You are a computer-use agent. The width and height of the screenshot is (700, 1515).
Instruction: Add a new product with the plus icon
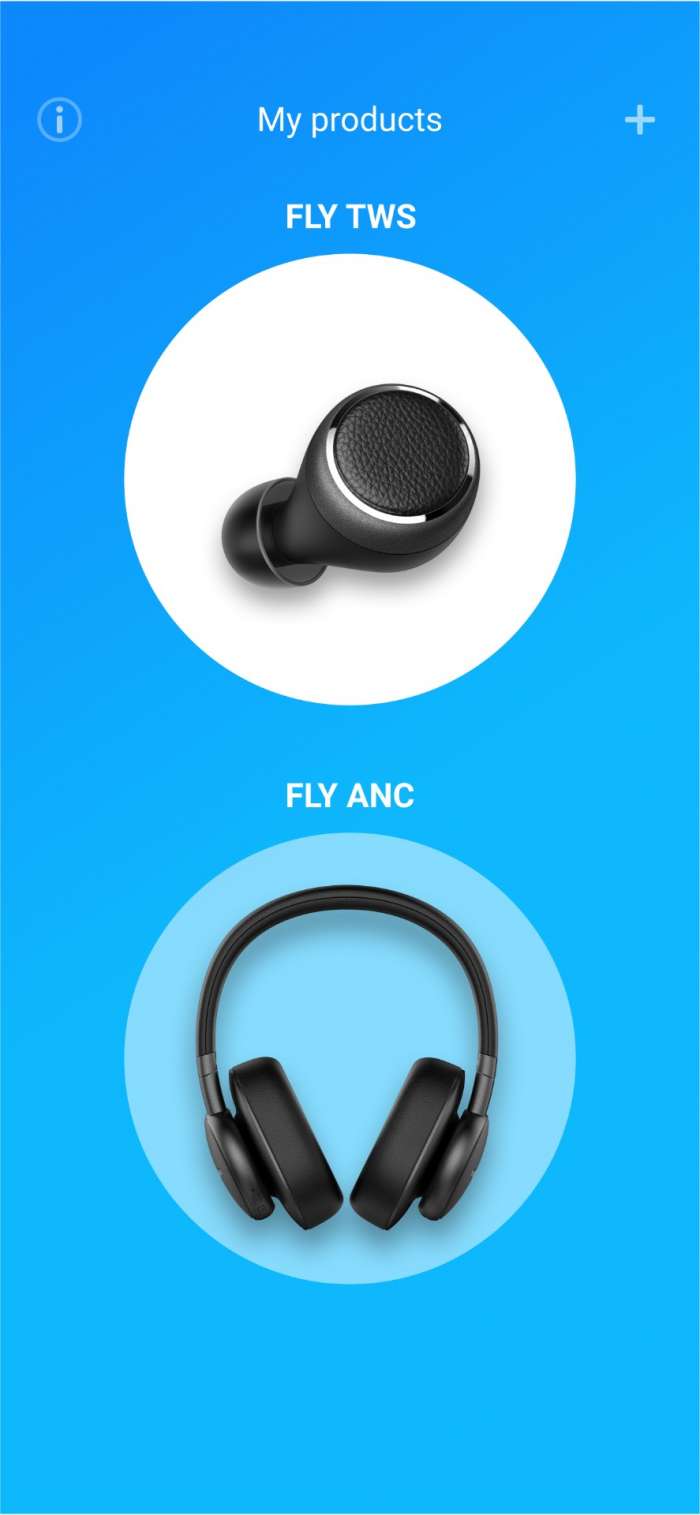pos(639,120)
